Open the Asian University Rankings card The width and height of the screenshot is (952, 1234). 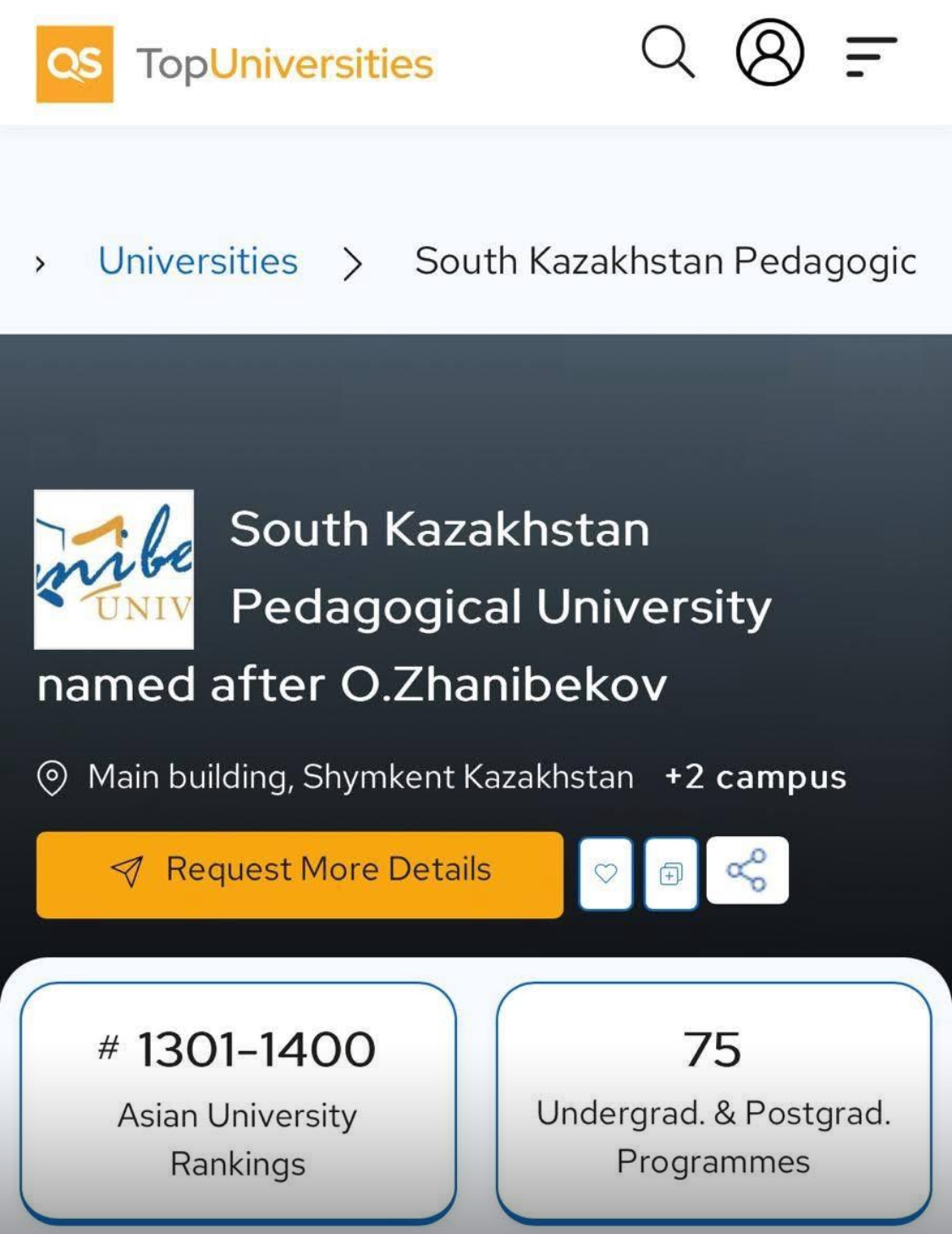click(x=238, y=1102)
